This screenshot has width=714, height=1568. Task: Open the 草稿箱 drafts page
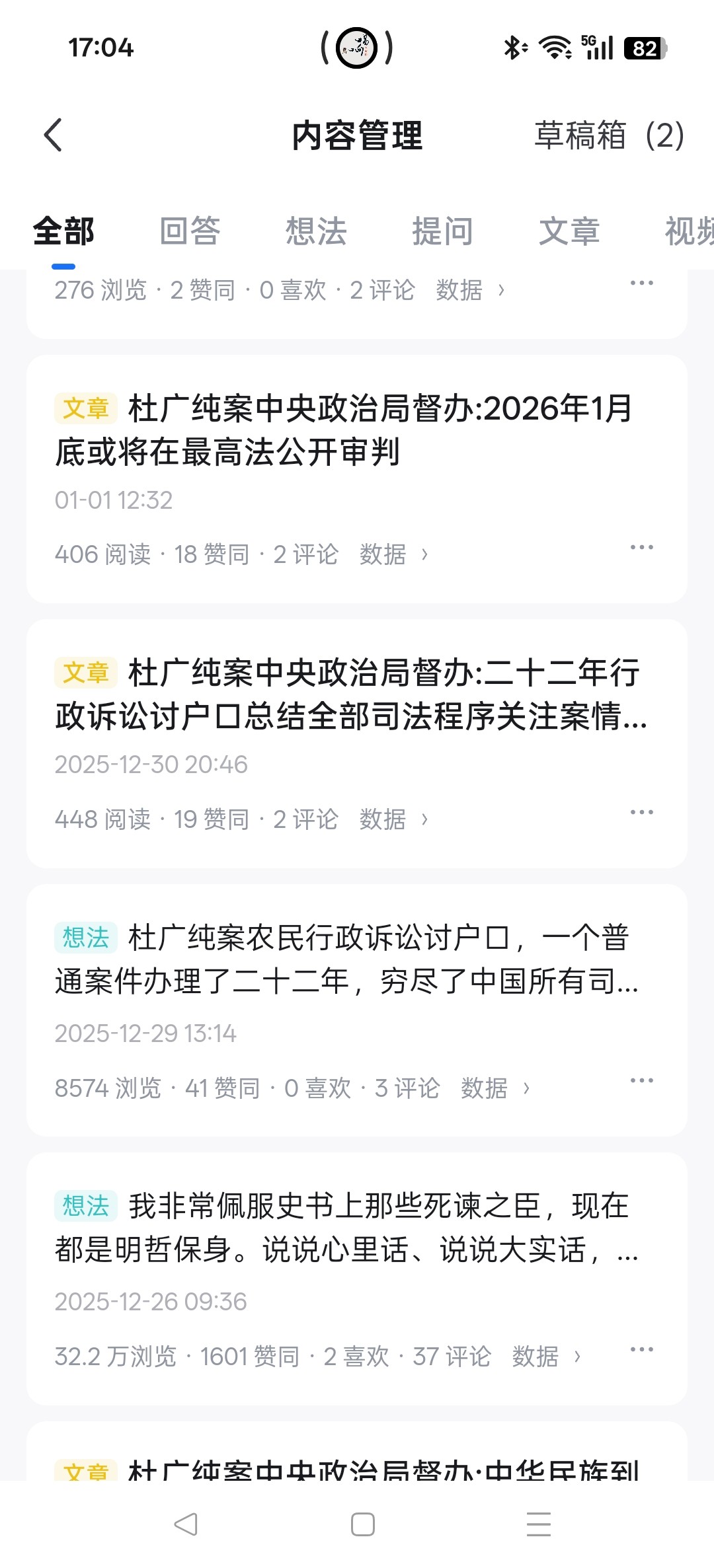[608, 136]
